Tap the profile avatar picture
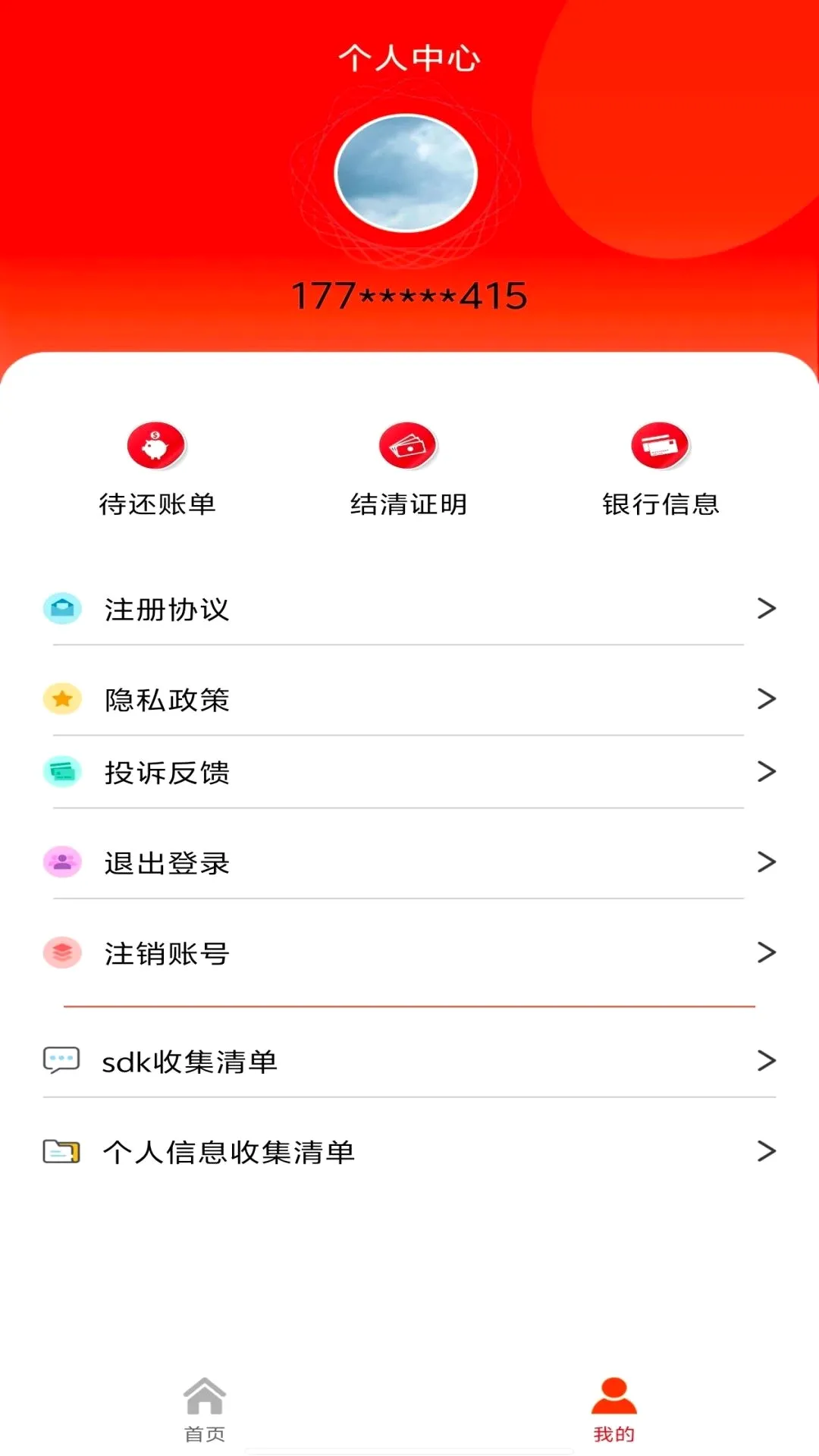819x1456 pixels. 406,173
